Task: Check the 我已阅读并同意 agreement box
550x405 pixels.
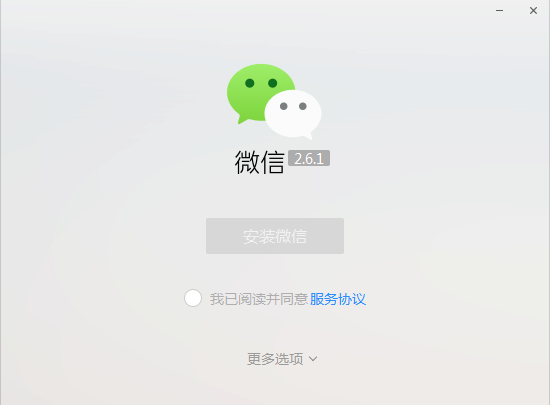Action: [193, 298]
